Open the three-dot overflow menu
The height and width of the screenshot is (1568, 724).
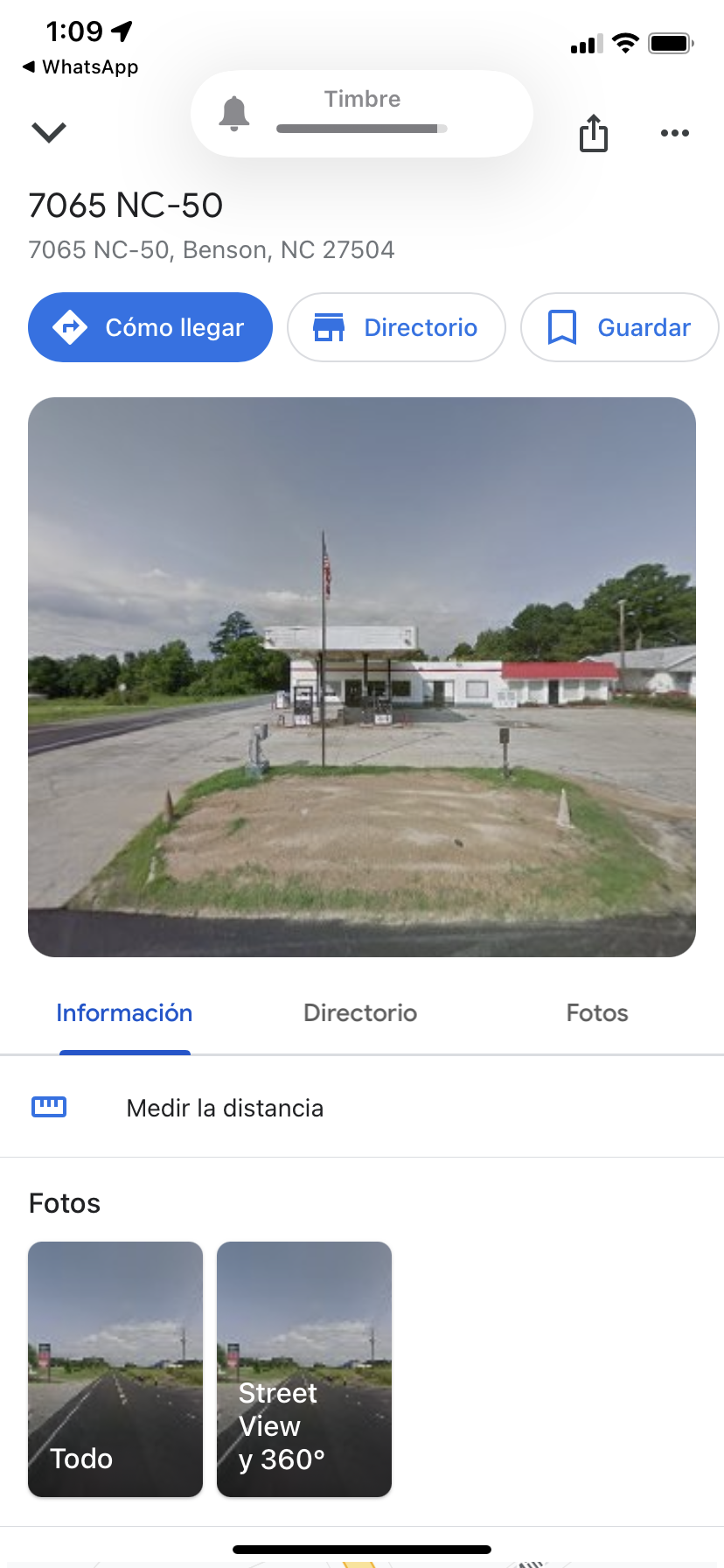[674, 133]
